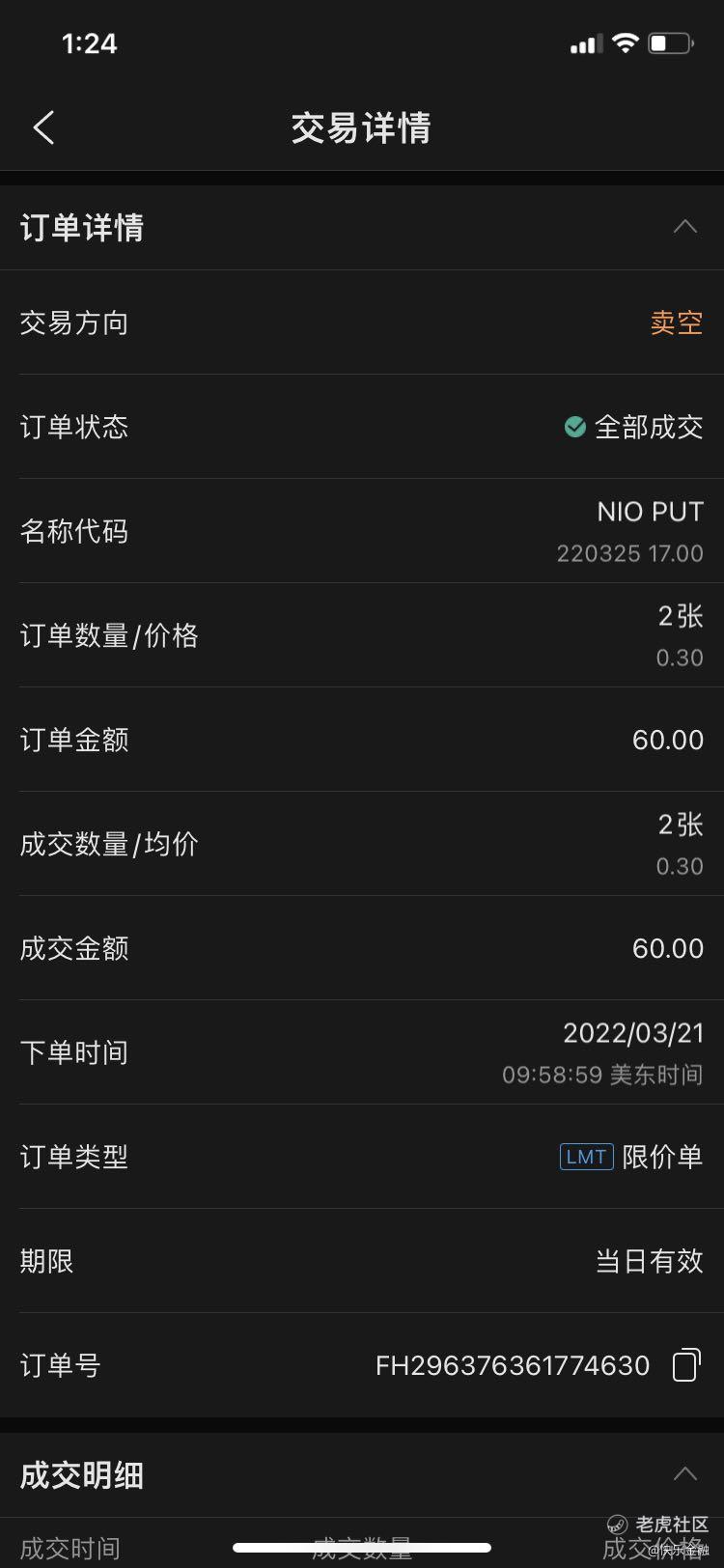The width and height of the screenshot is (724, 1568).
Task: Go back from the 交易详情 page
Action: coord(43,127)
